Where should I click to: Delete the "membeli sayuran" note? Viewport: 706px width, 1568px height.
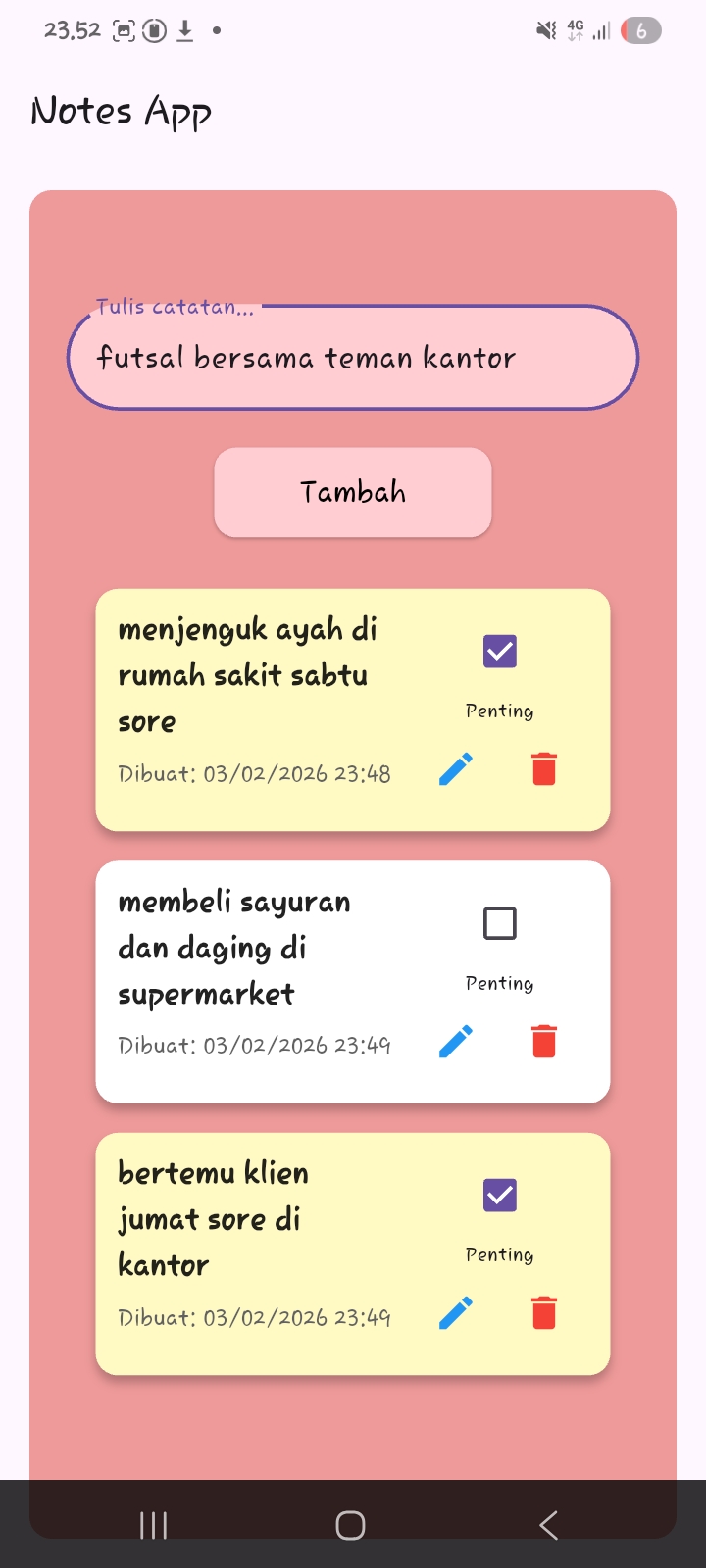click(544, 1042)
